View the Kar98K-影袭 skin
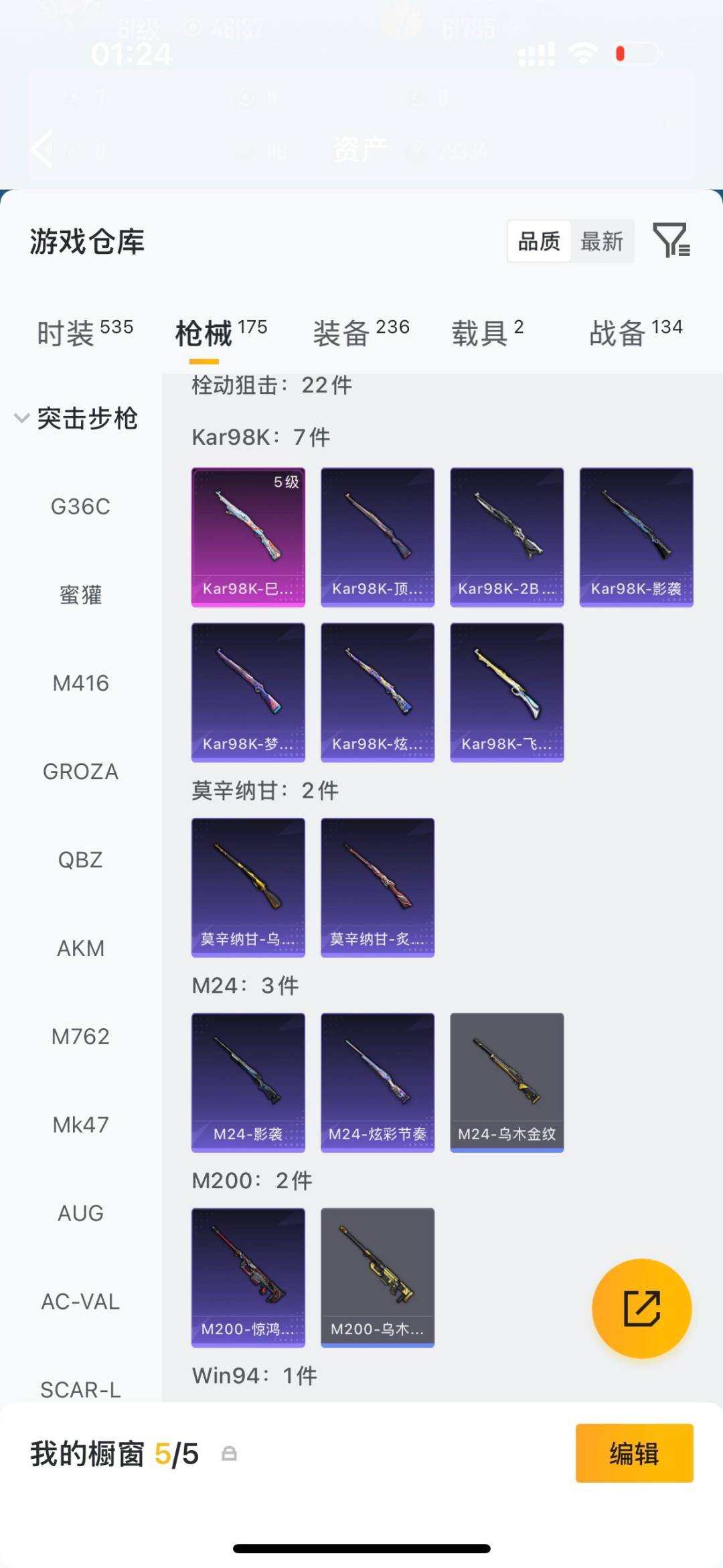 tap(636, 537)
